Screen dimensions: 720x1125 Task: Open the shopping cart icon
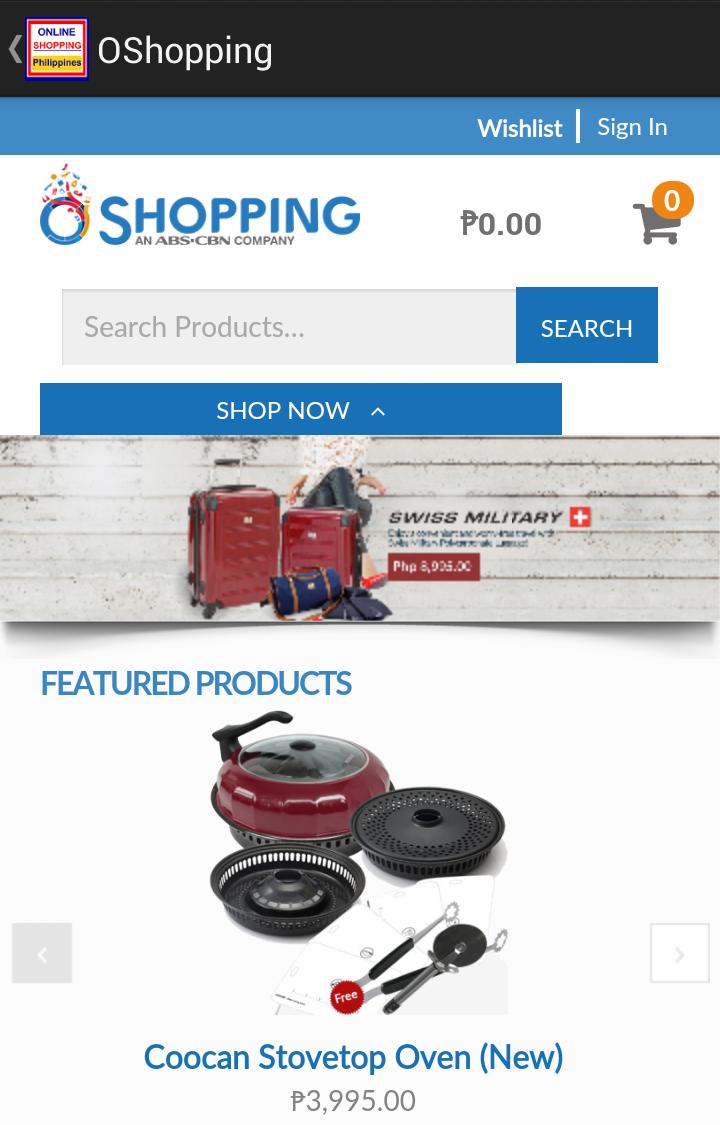[x=656, y=222]
